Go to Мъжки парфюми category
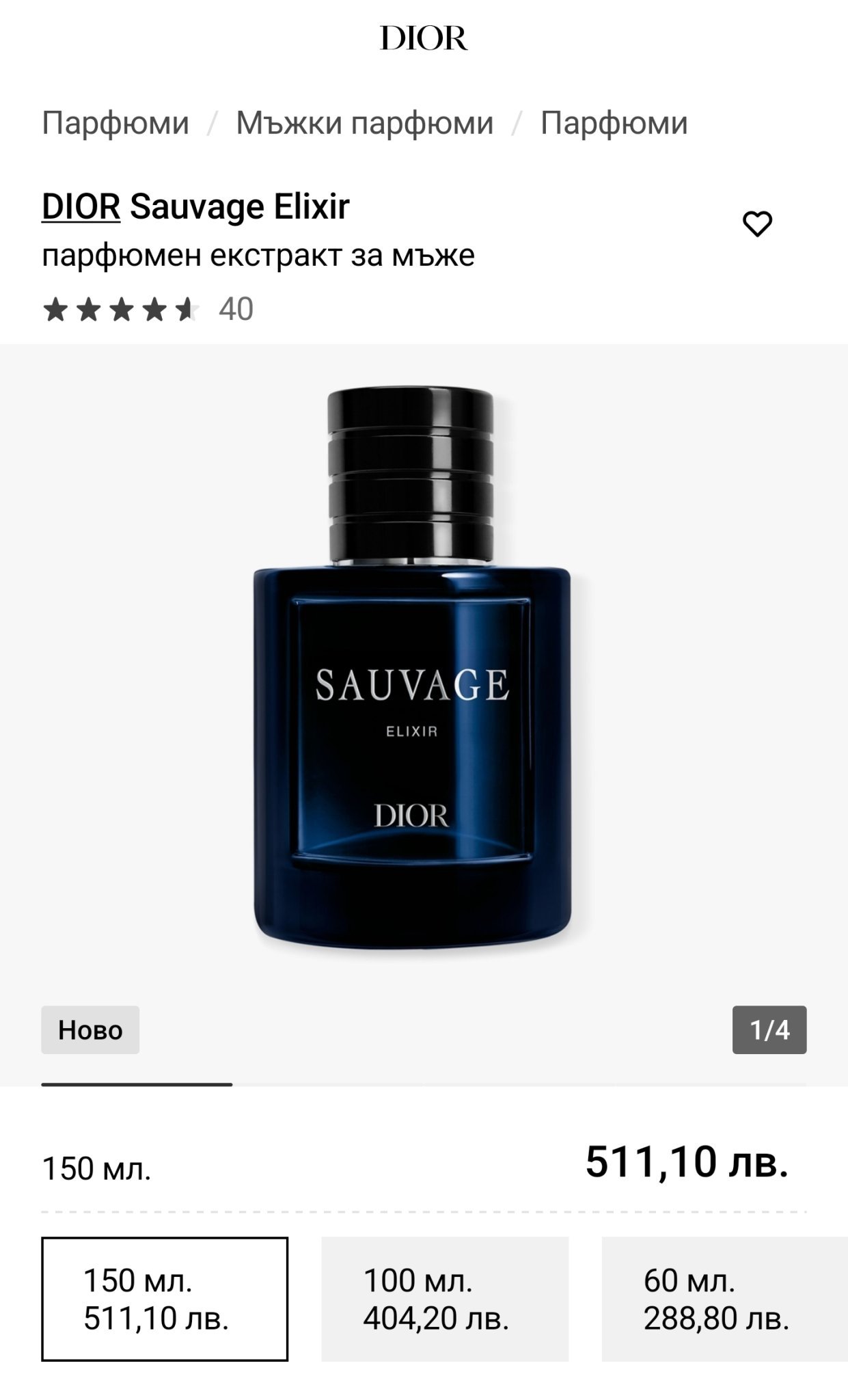This screenshot has width=848, height=1400. pos(364,123)
